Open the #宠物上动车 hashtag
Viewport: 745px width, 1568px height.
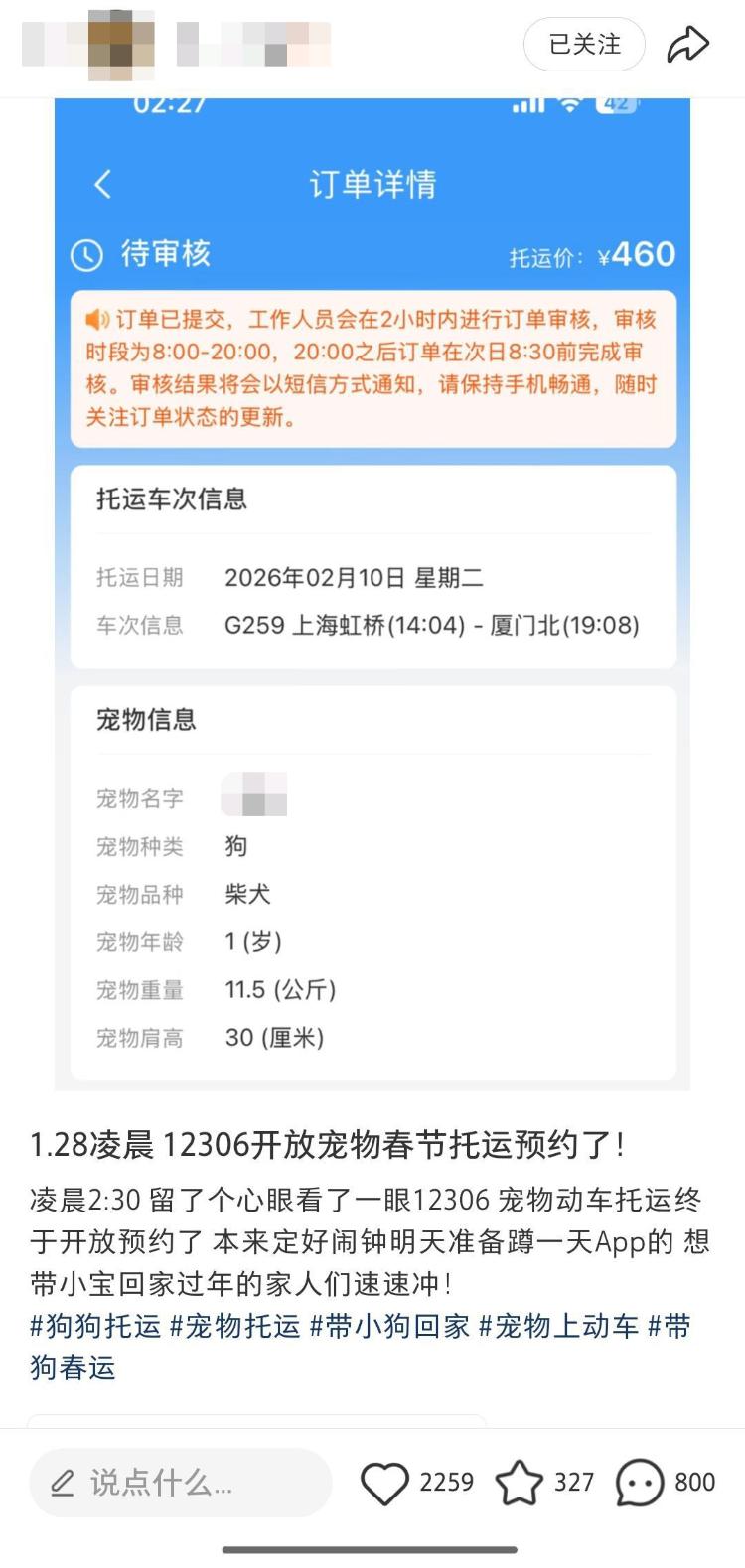(558, 1326)
